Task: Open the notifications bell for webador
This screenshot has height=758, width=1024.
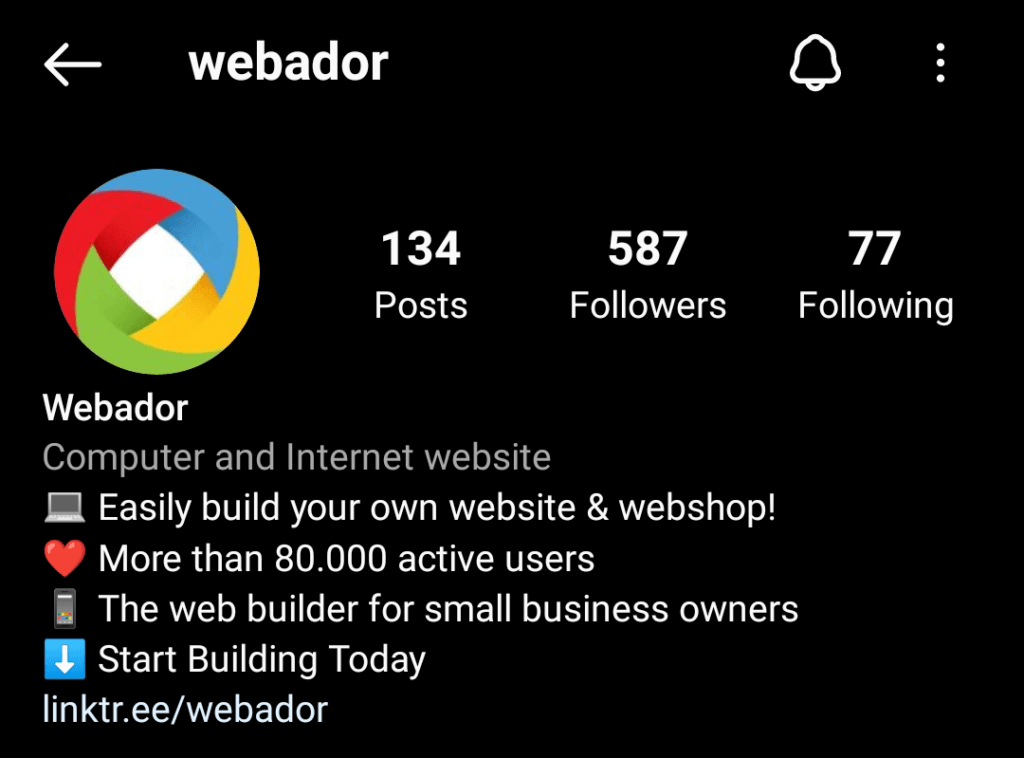Action: (815, 65)
